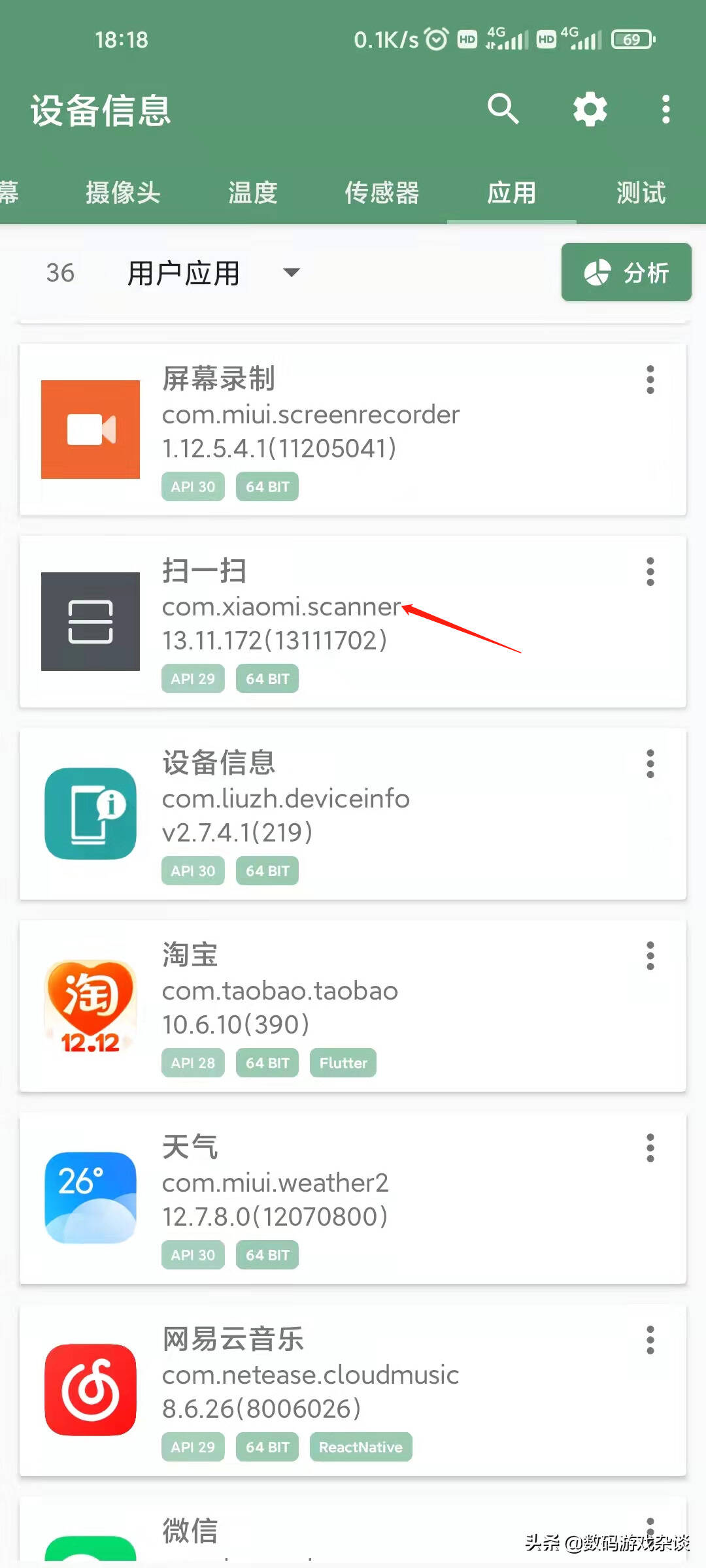Expand the 用户应用 dropdown filter
706x1568 pixels.
click(x=213, y=272)
